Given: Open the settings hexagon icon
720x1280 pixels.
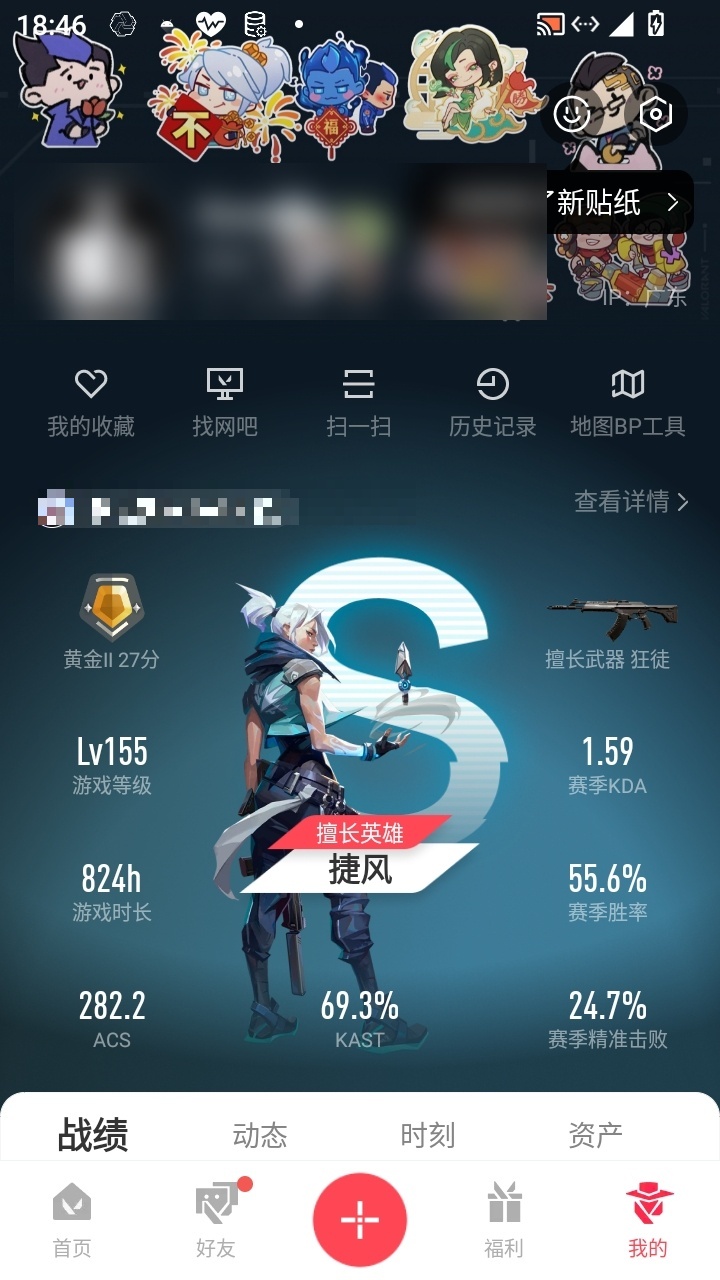Looking at the screenshot, I should [655, 114].
